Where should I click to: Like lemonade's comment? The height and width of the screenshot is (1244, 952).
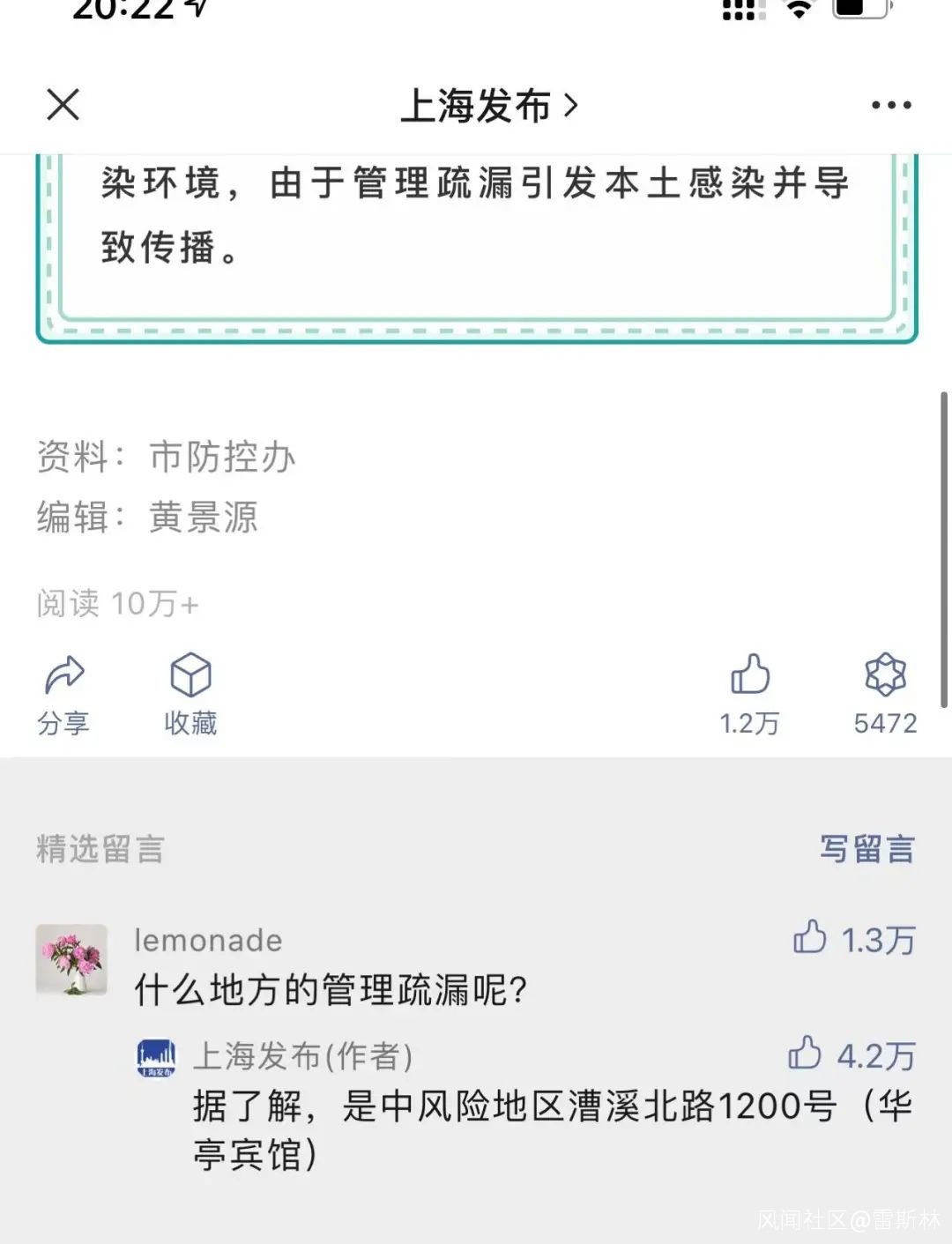(x=810, y=937)
